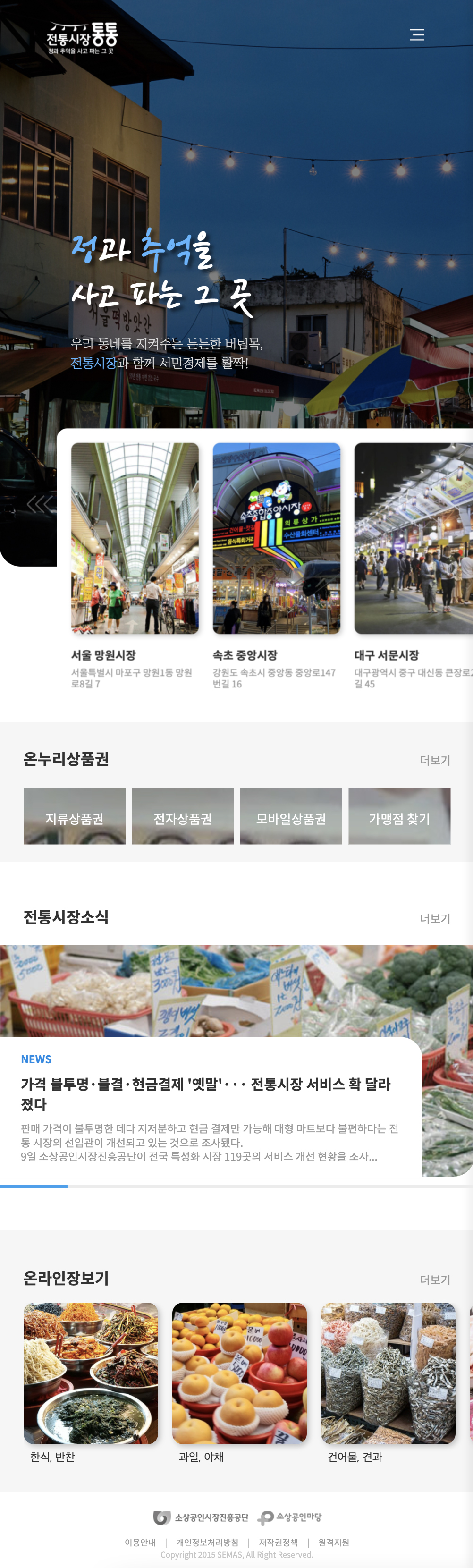This screenshot has width=473, height=1568.
Task: Read the news article about 전통시장 서비스
Action: [206, 1094]
